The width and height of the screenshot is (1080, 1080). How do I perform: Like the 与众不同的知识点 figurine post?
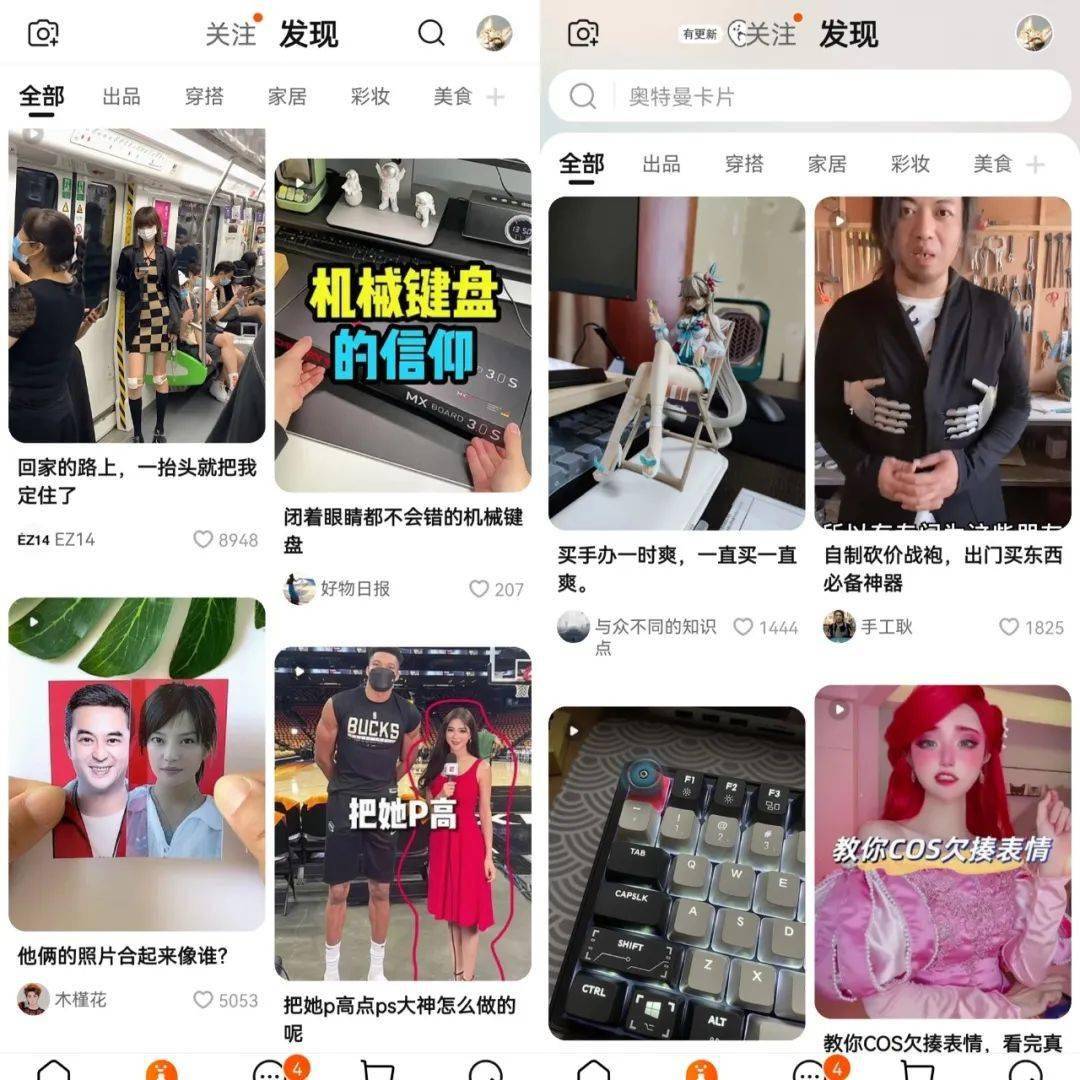coord(743,627)
